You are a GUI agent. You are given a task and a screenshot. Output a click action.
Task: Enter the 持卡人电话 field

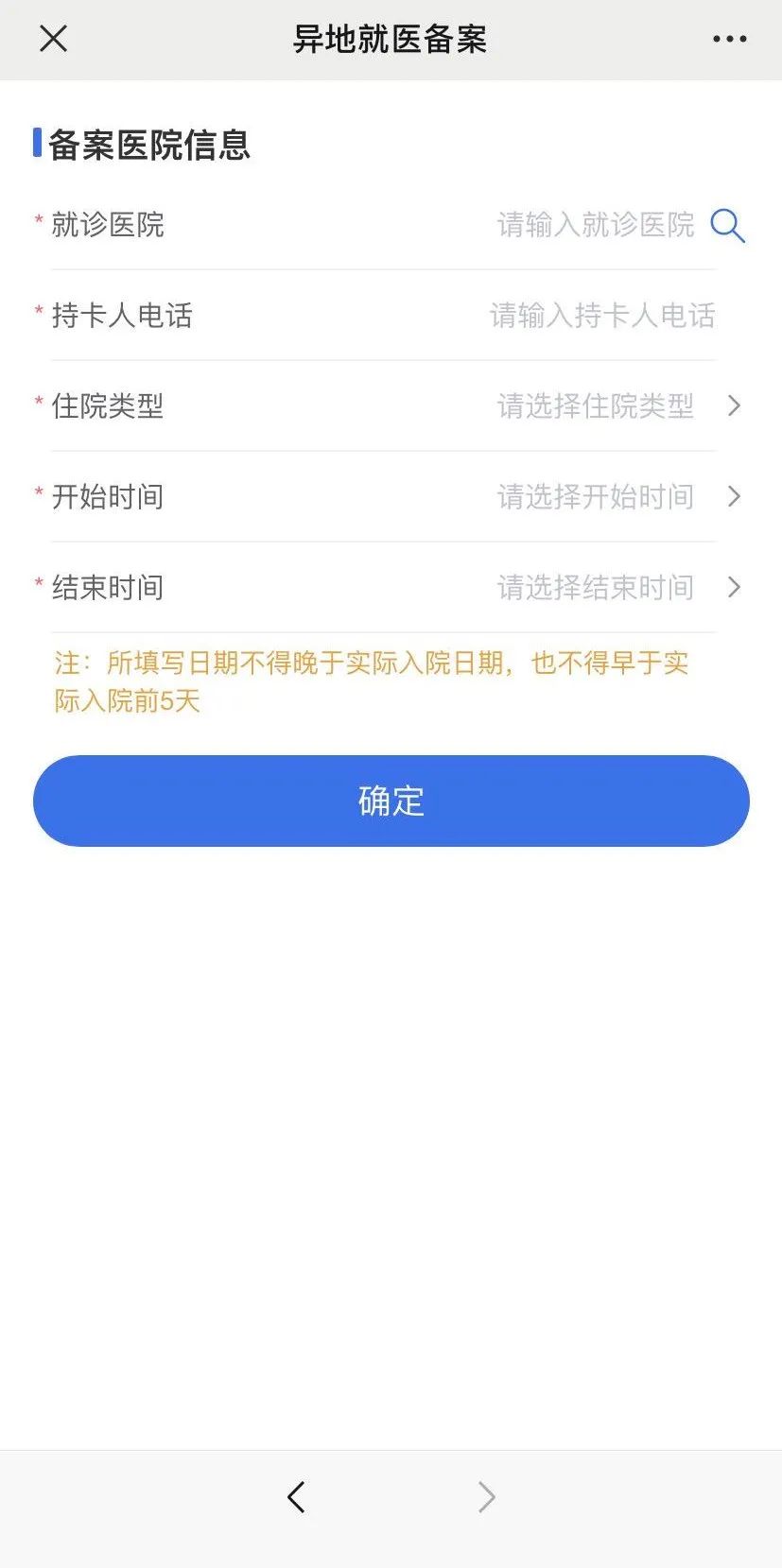coord(601,316)
